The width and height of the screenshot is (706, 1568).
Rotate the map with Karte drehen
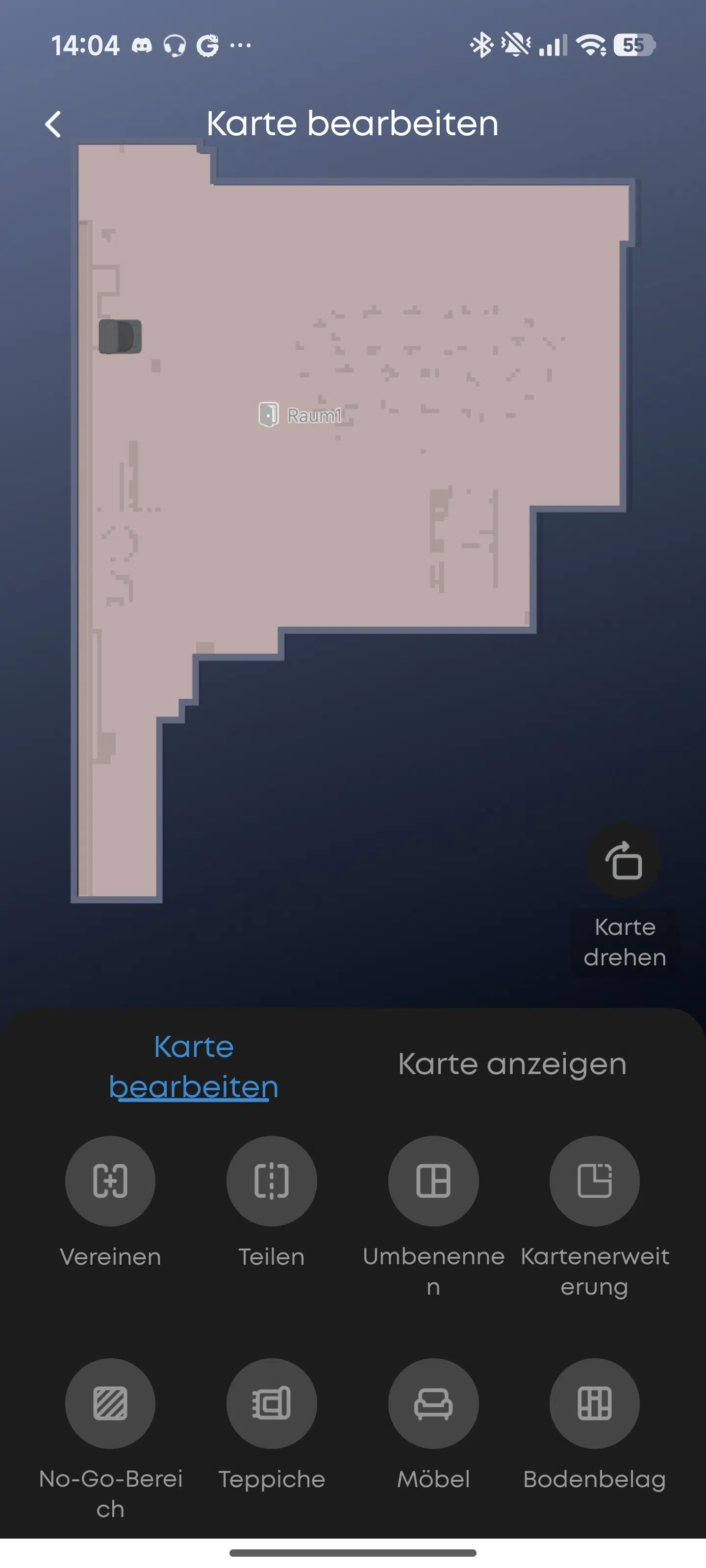click(623, 861)
